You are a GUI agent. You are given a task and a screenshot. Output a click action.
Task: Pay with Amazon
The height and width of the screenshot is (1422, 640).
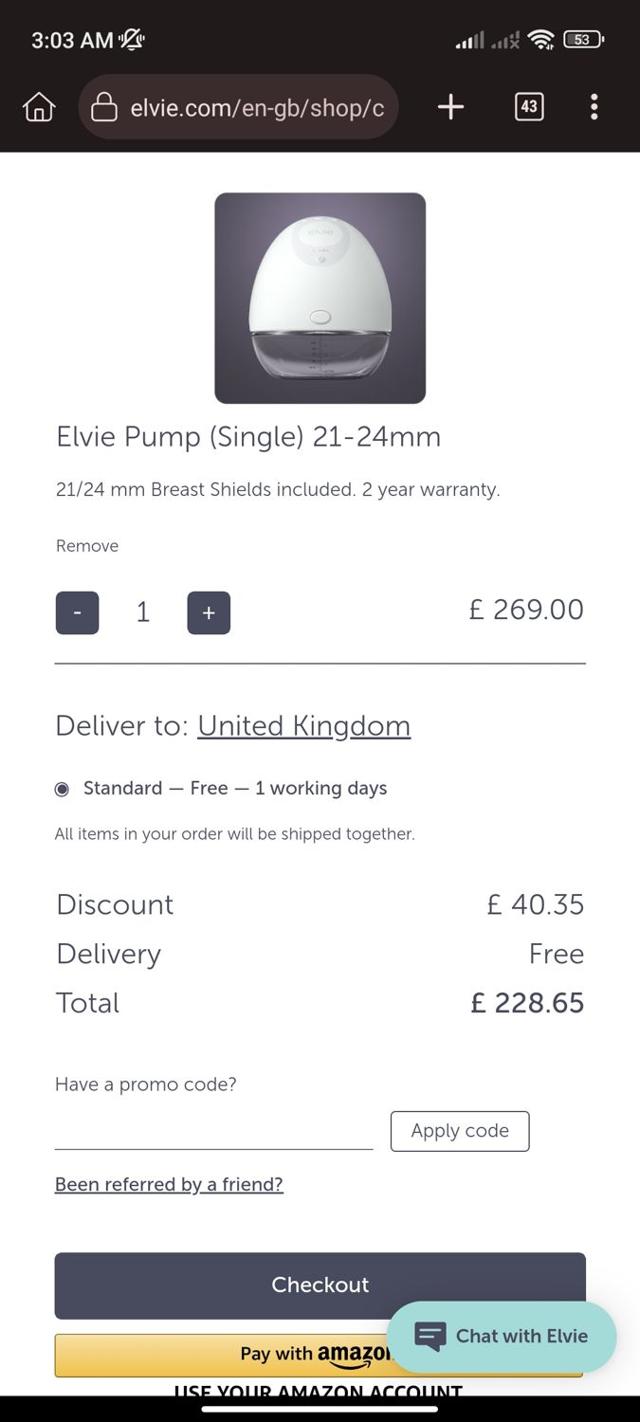click(x=220, y=1355)
